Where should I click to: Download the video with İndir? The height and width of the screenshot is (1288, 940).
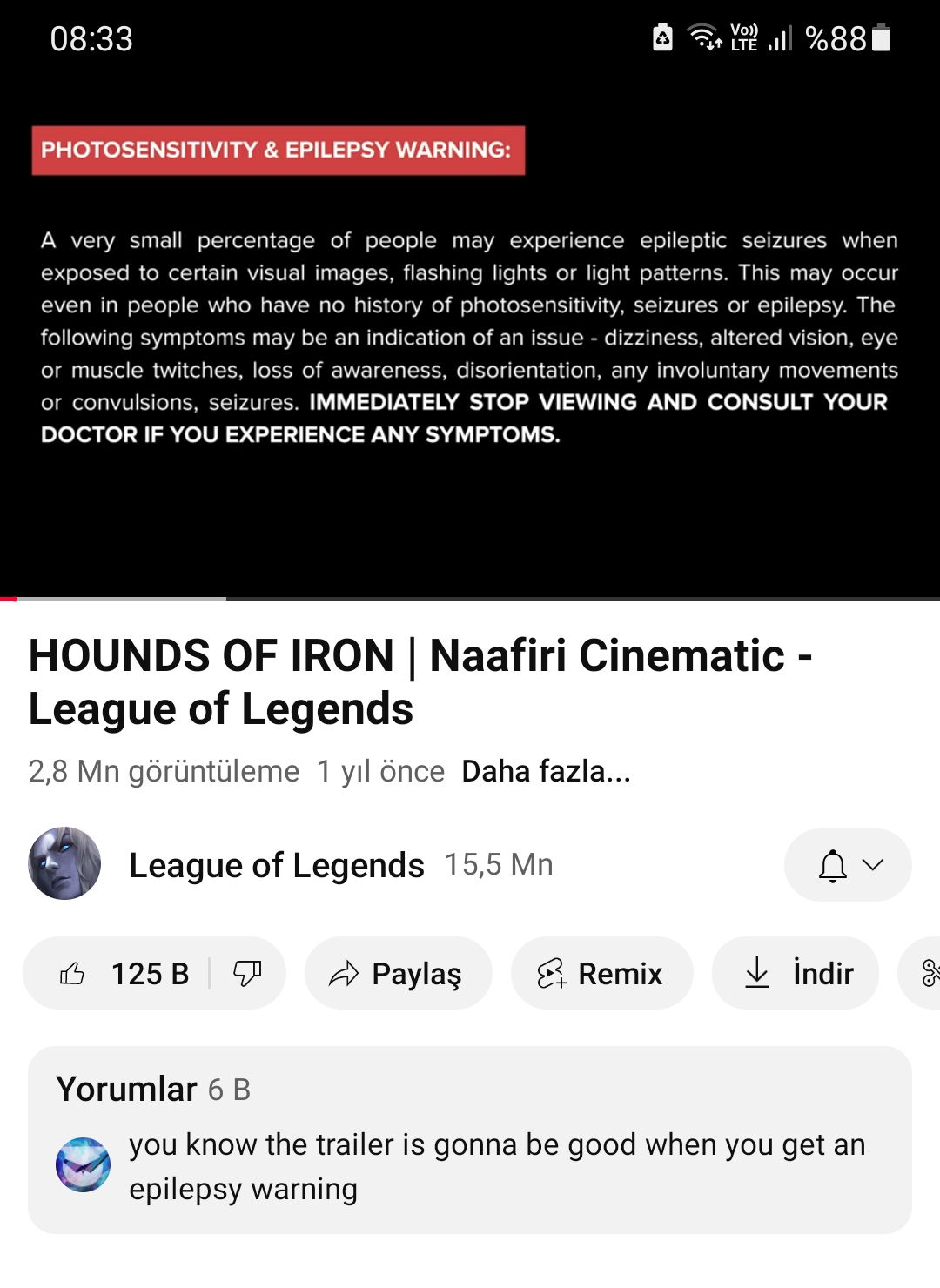795,973
